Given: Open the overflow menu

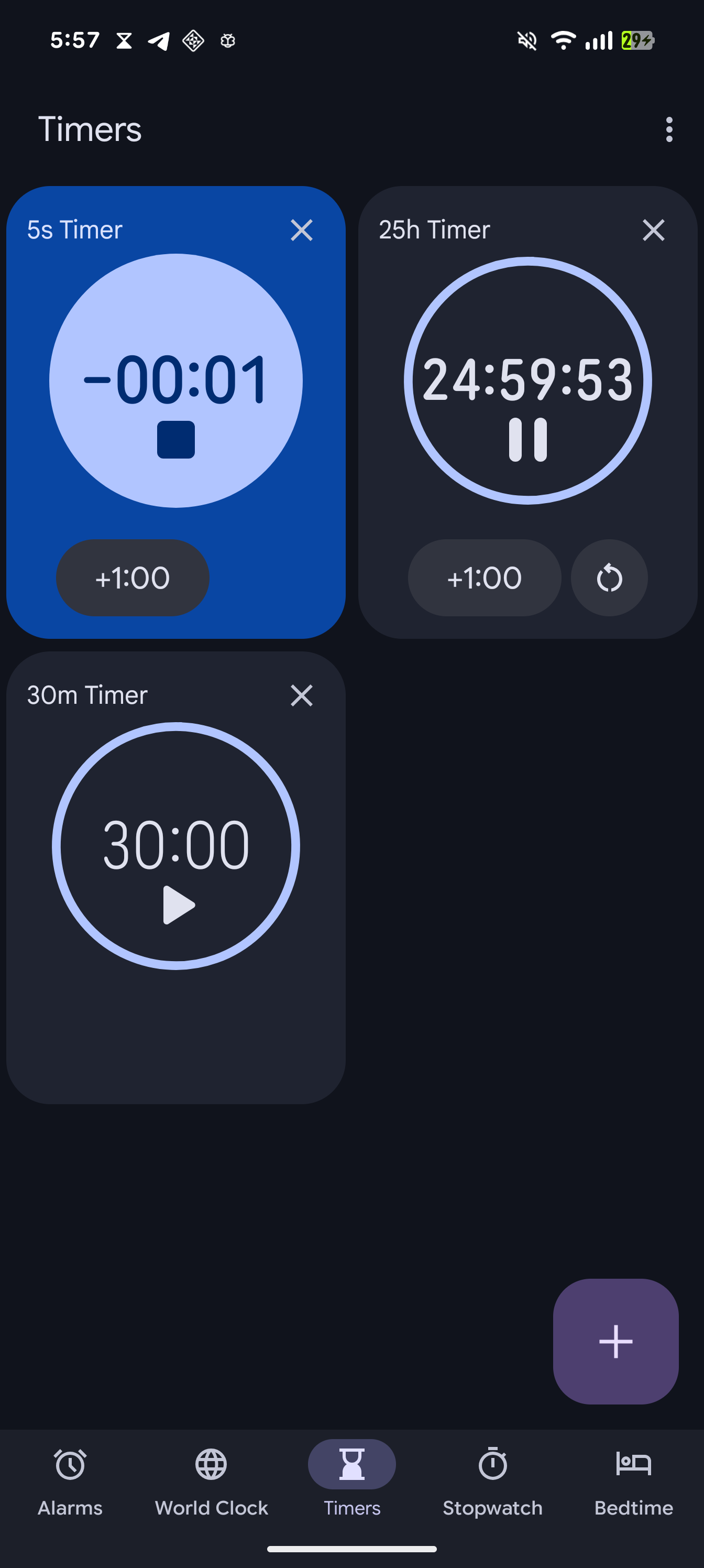Looking at the screenshot, I should pos(669,129).
